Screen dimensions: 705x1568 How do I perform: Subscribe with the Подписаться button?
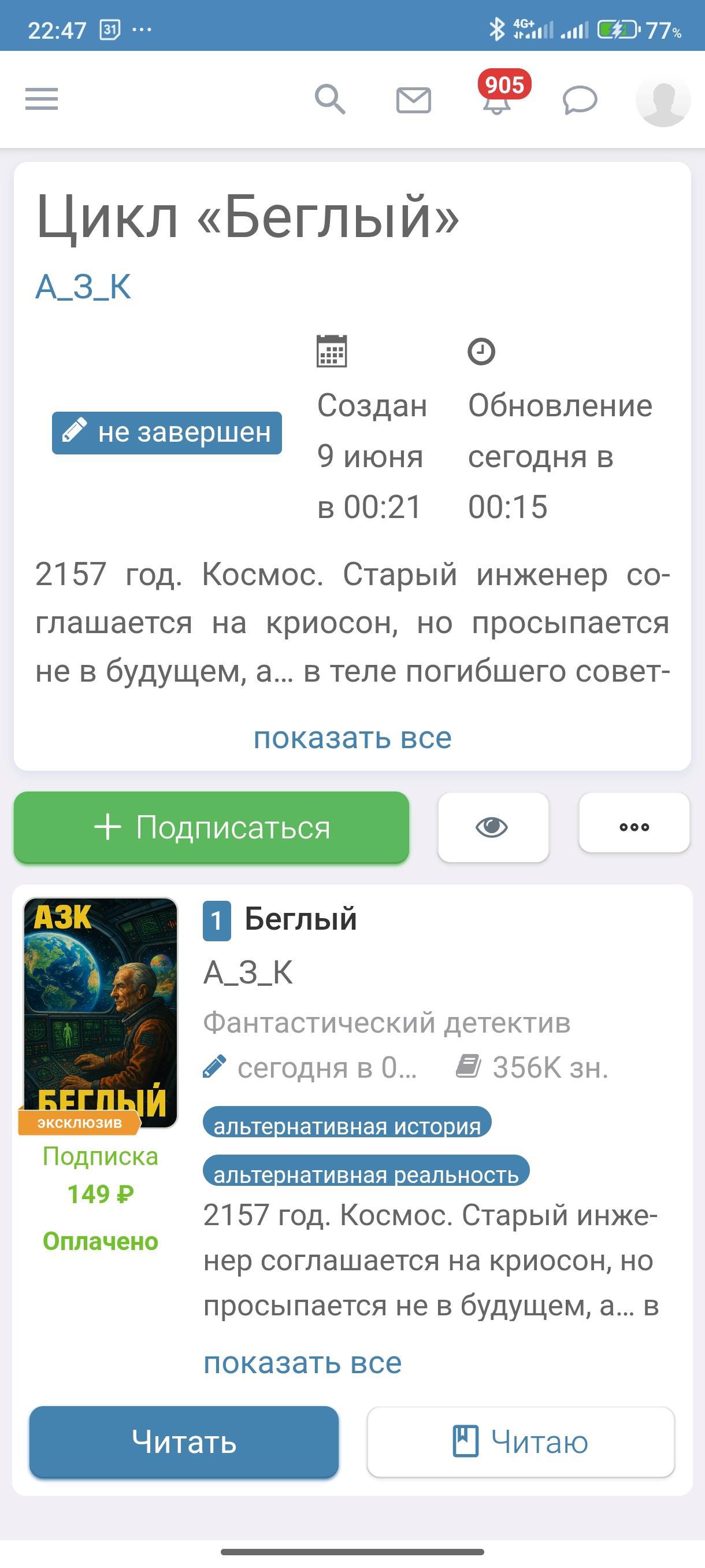[x=211, y=827]
